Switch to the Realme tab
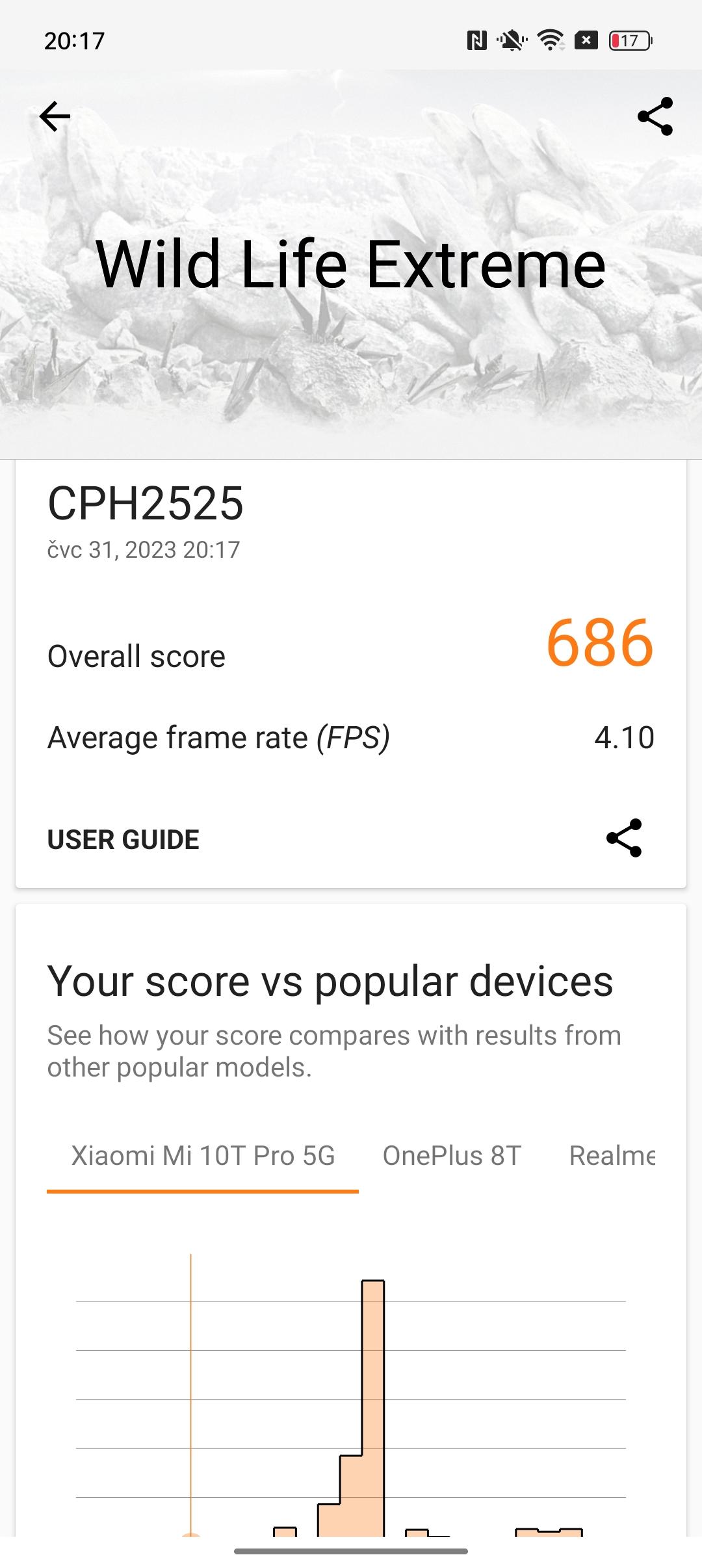702x1568 pixels. pos(612,1156)
